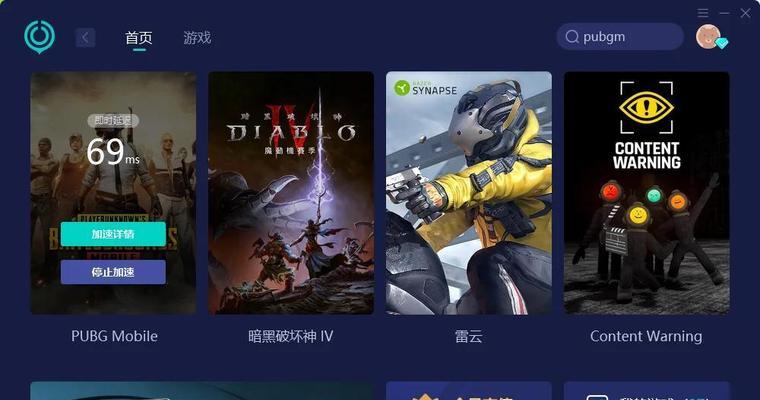The width and height of the screenshot is (760, 400).
Task: Go back with the arrow button
Action: (86, 37)
